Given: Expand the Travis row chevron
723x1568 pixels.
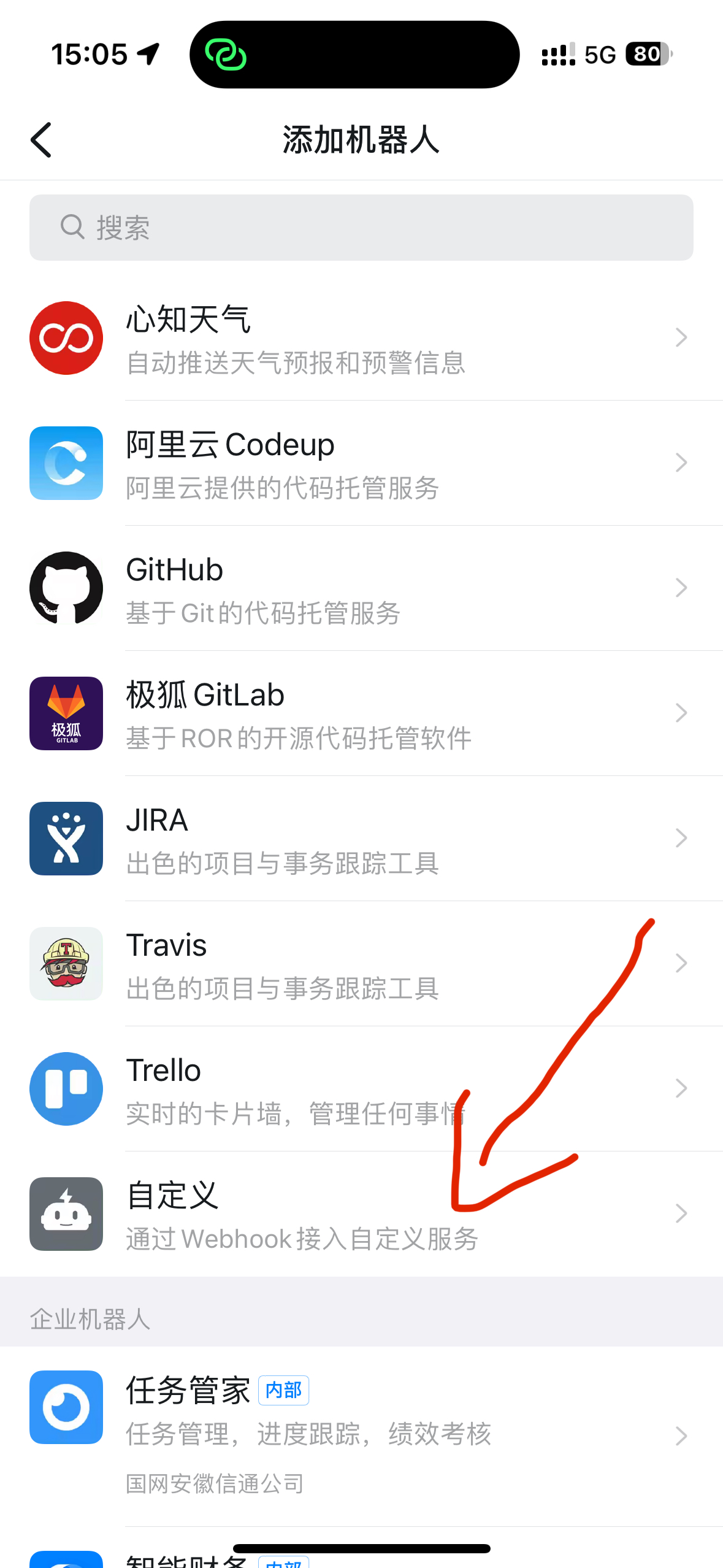Looking at the screenshot, I should pyautogui.click(x=681, y=964).
